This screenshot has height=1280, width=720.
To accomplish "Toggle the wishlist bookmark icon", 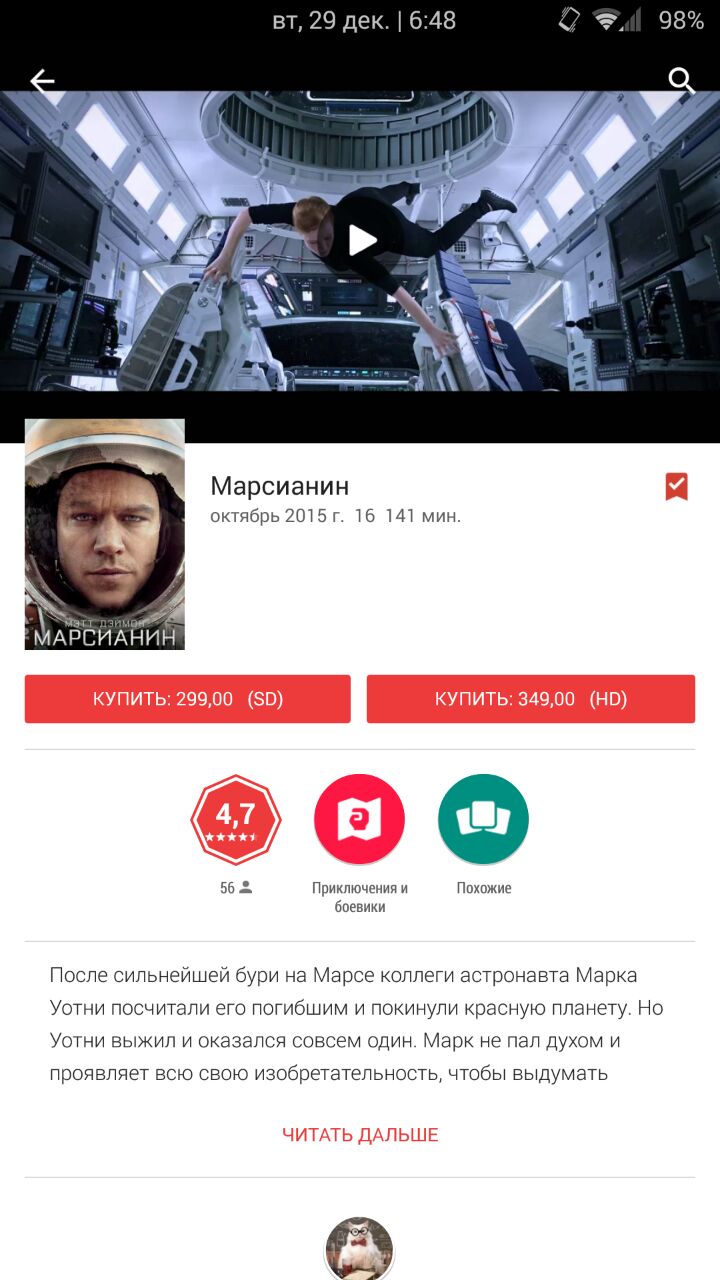I will (x=677, y=487).
